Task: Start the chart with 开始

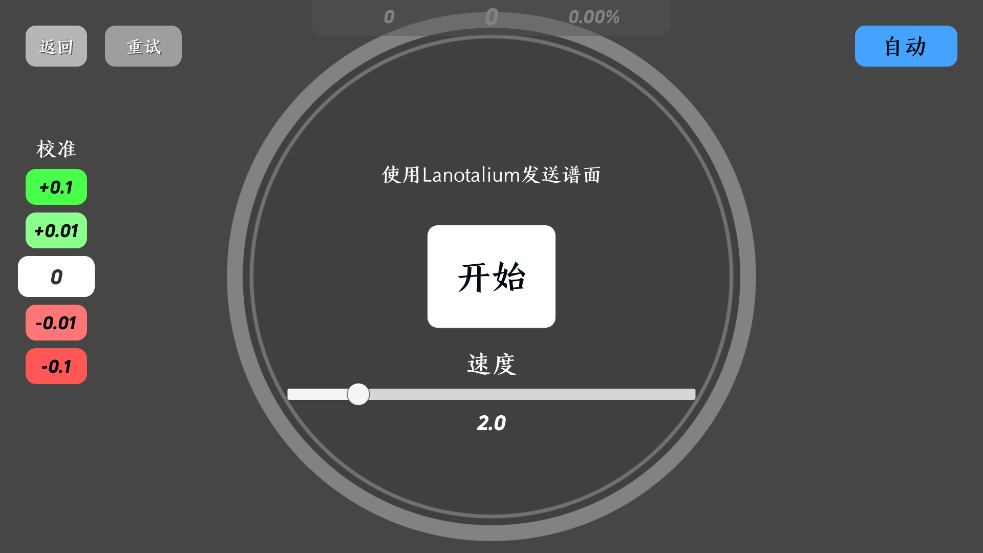Action: (491, 276)
